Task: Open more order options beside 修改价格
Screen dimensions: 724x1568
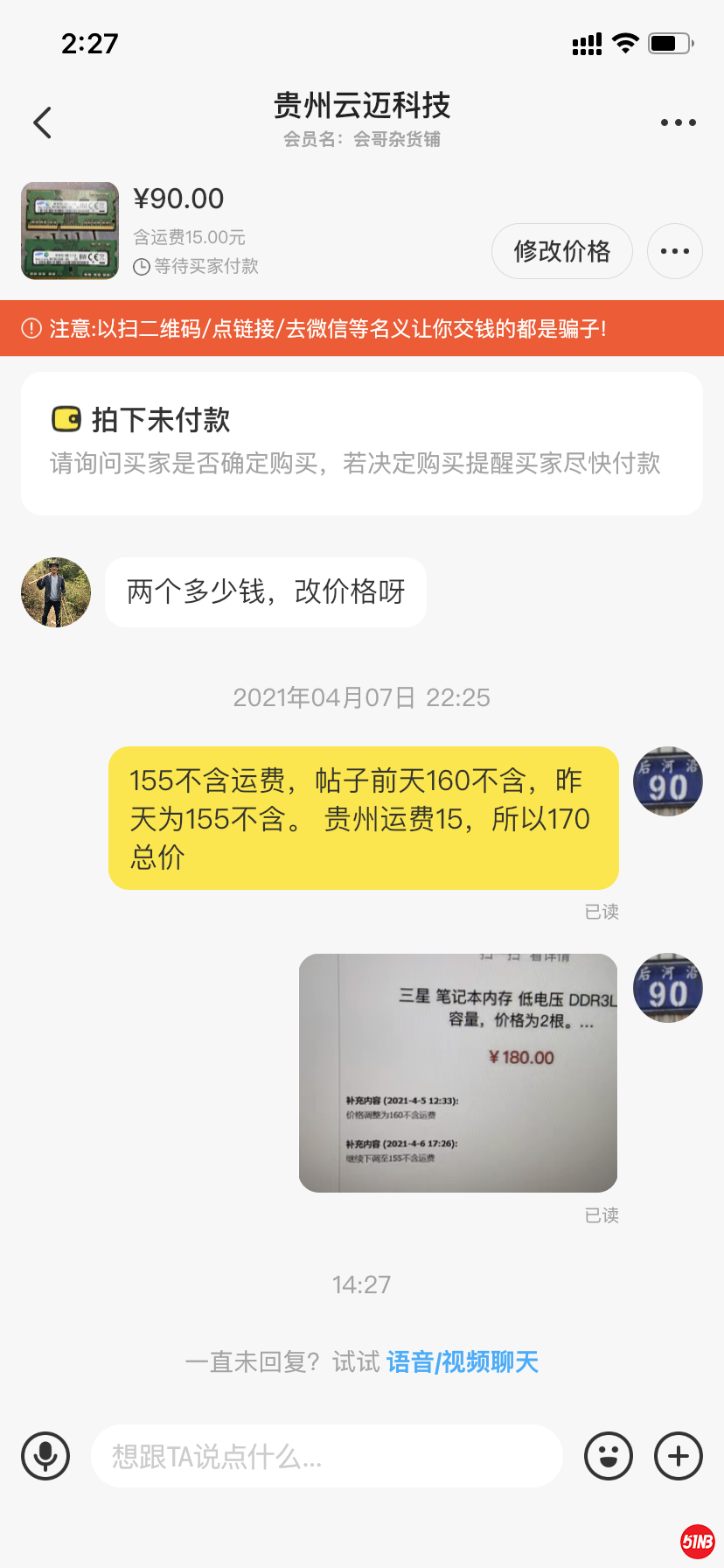Action: 674,251
